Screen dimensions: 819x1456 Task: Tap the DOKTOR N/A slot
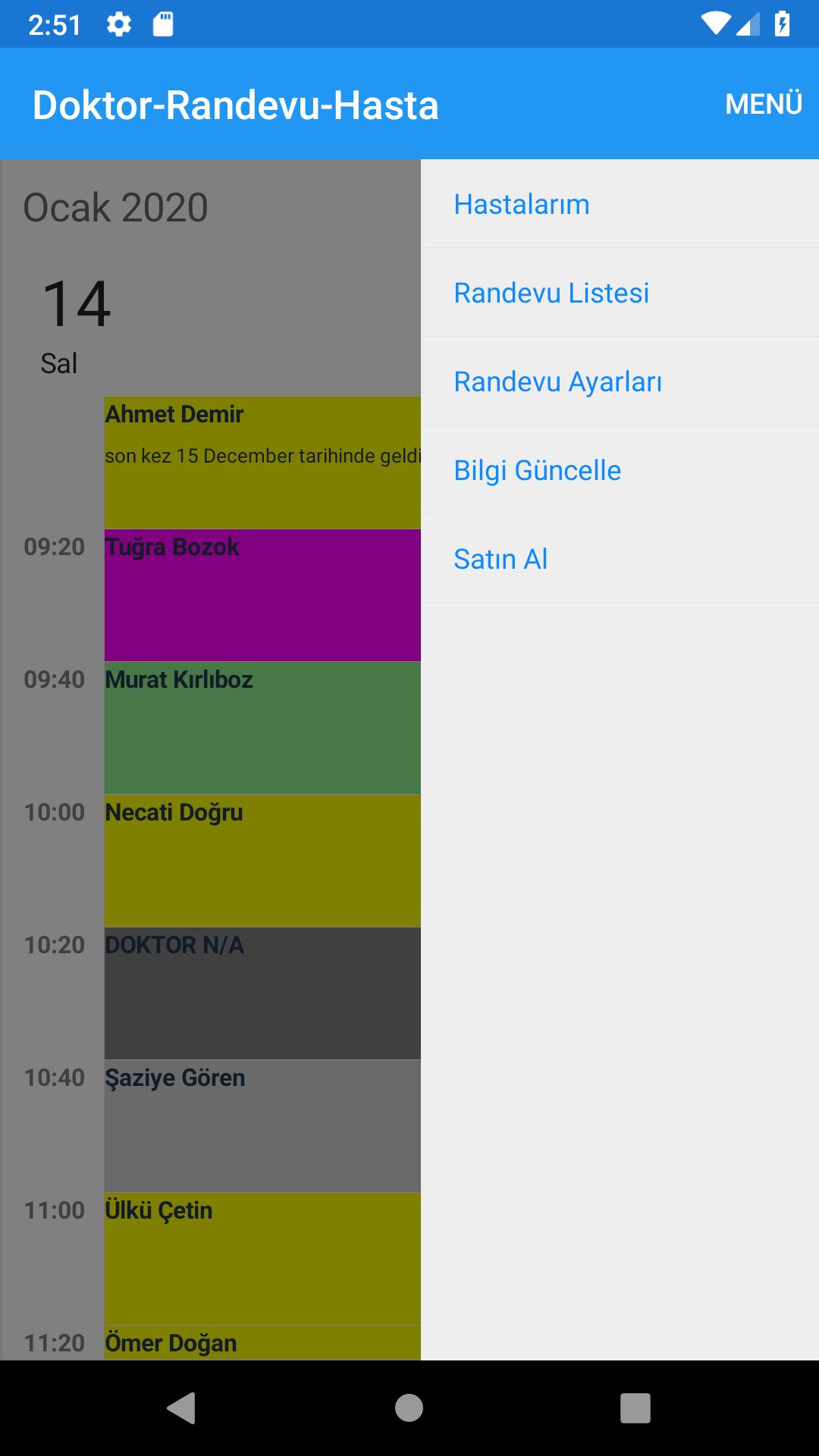pos(262,993)
